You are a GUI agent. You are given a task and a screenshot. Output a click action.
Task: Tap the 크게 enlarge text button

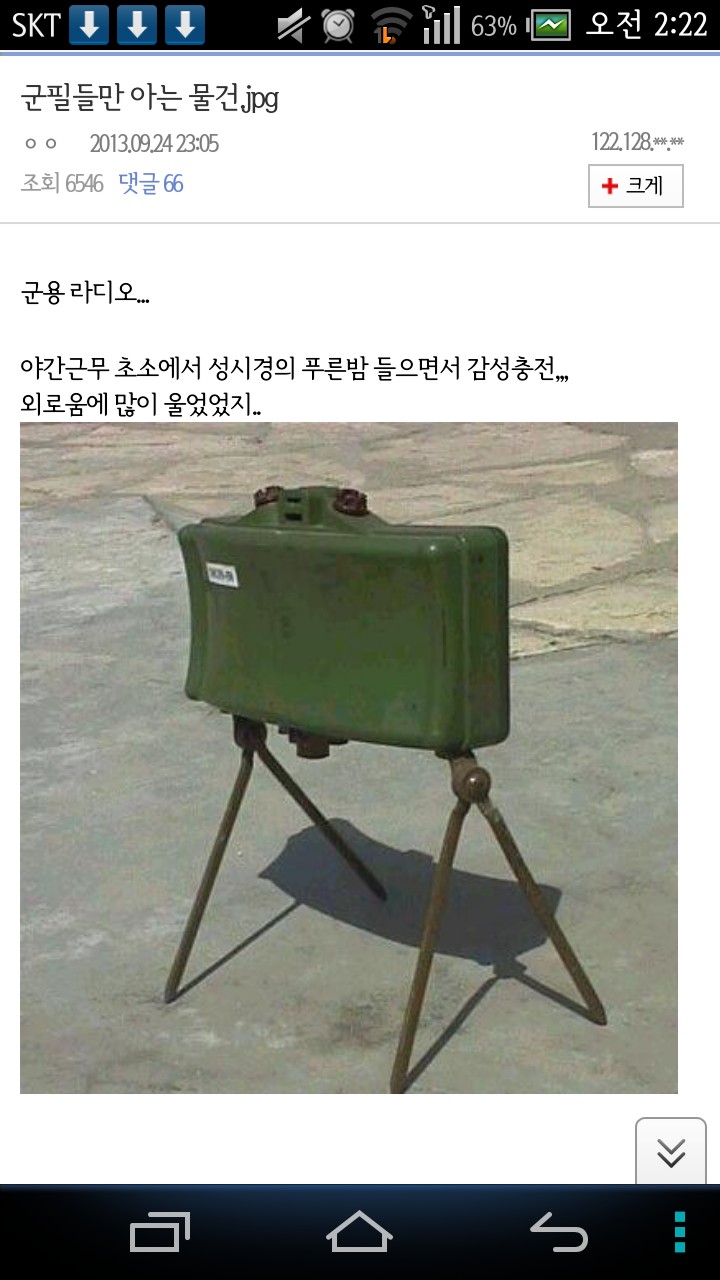pos(635,186)
